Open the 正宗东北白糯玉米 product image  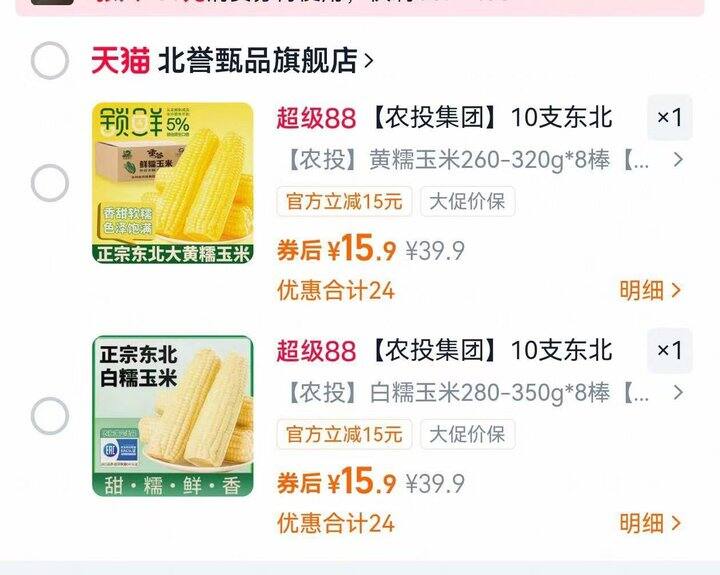(x=173, y=416)
